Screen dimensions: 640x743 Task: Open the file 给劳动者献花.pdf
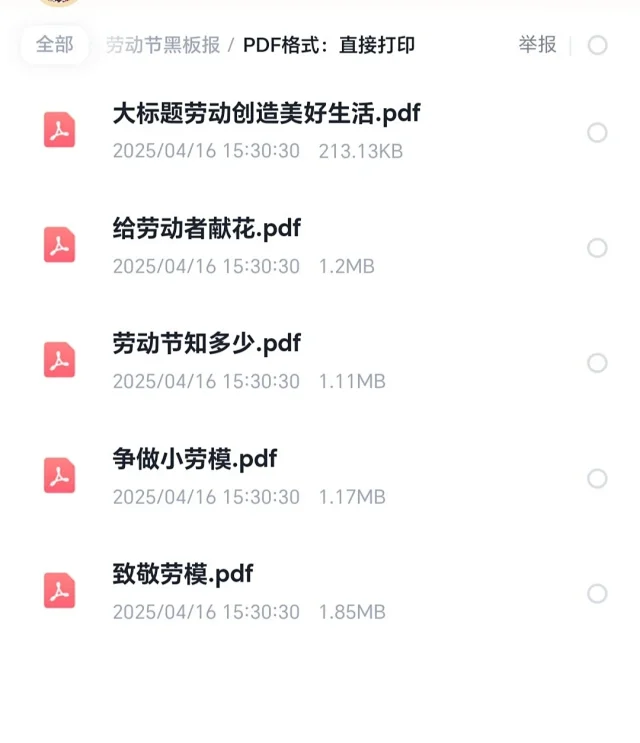click(207, 229)
